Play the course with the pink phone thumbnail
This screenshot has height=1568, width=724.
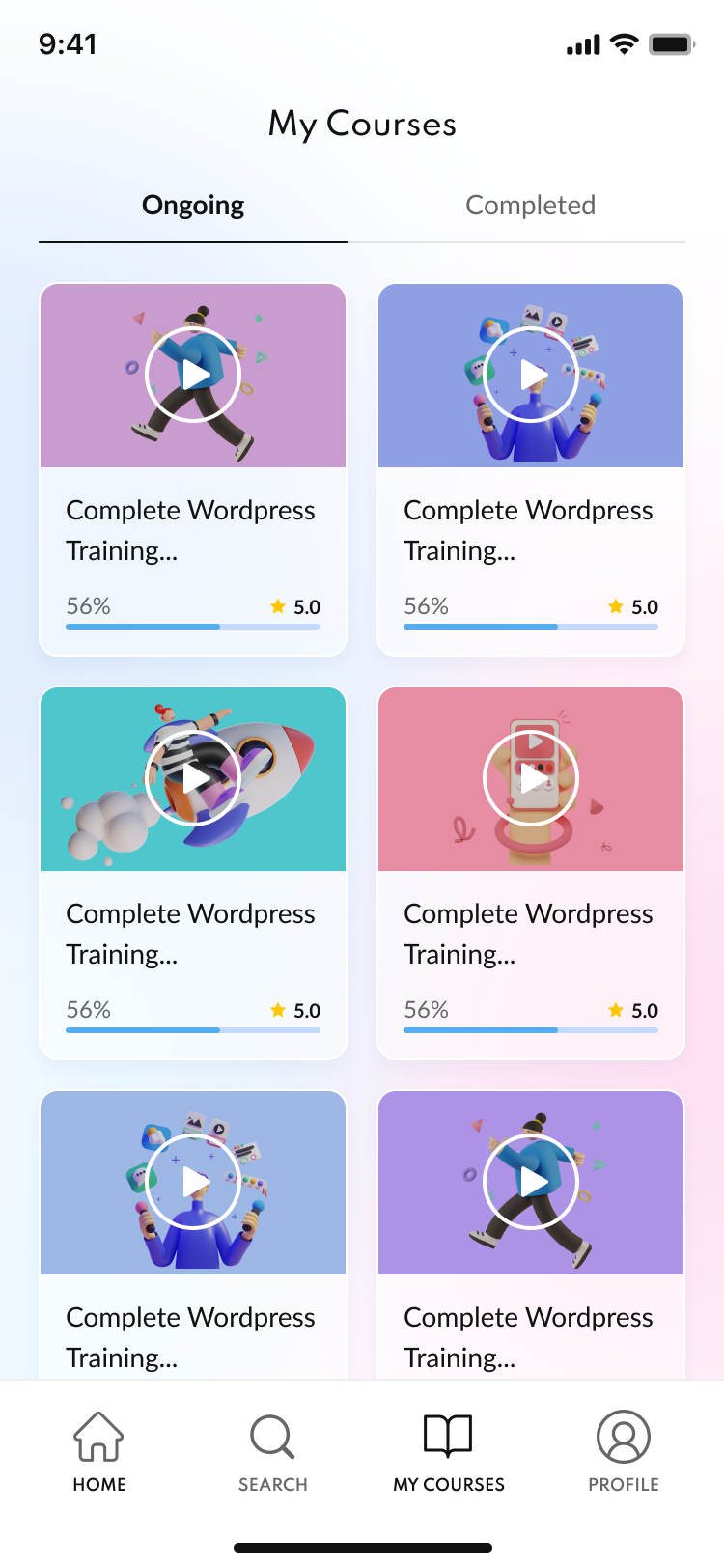click(531, 778)
